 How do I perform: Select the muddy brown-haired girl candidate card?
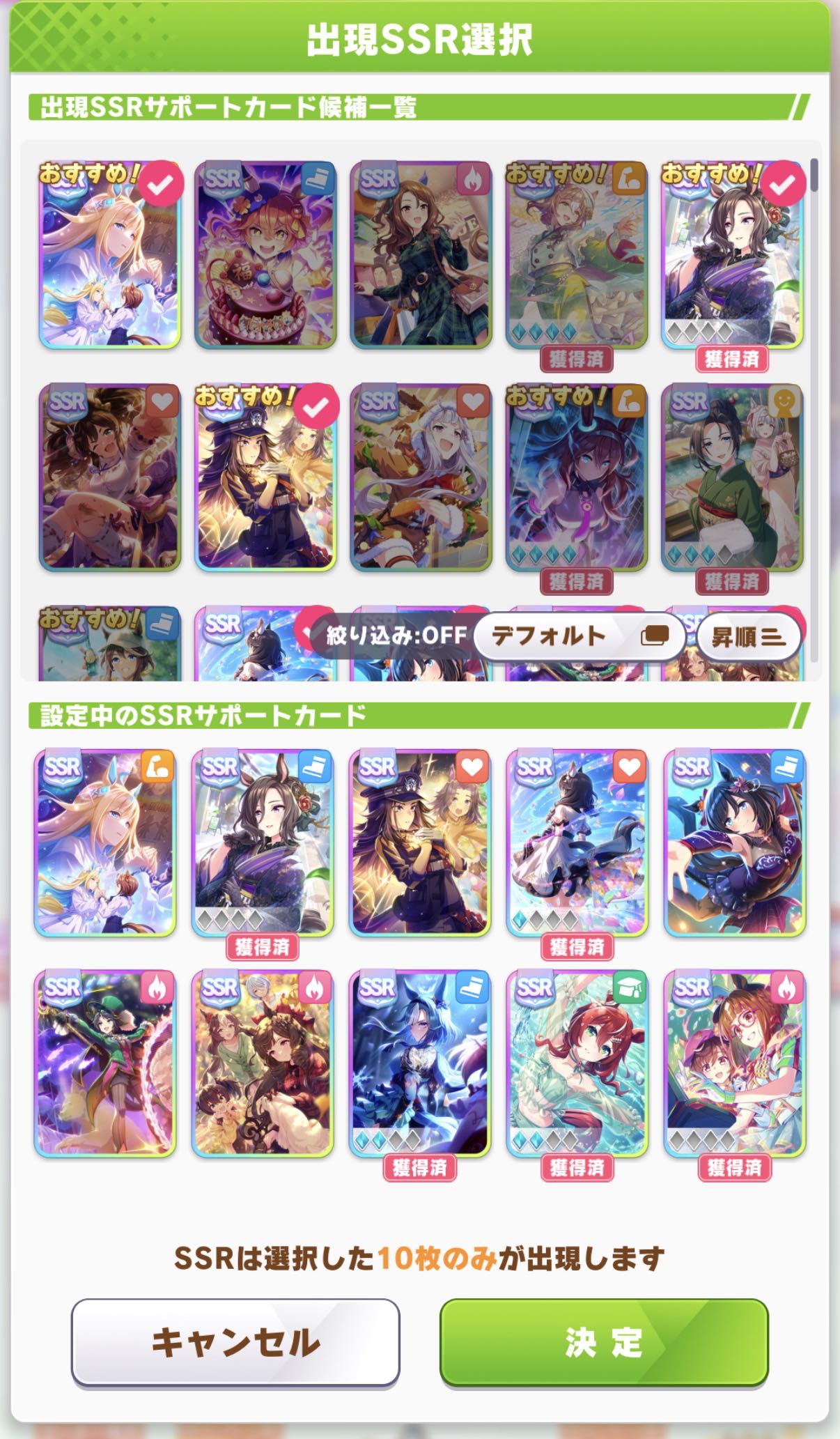(109, 478)
